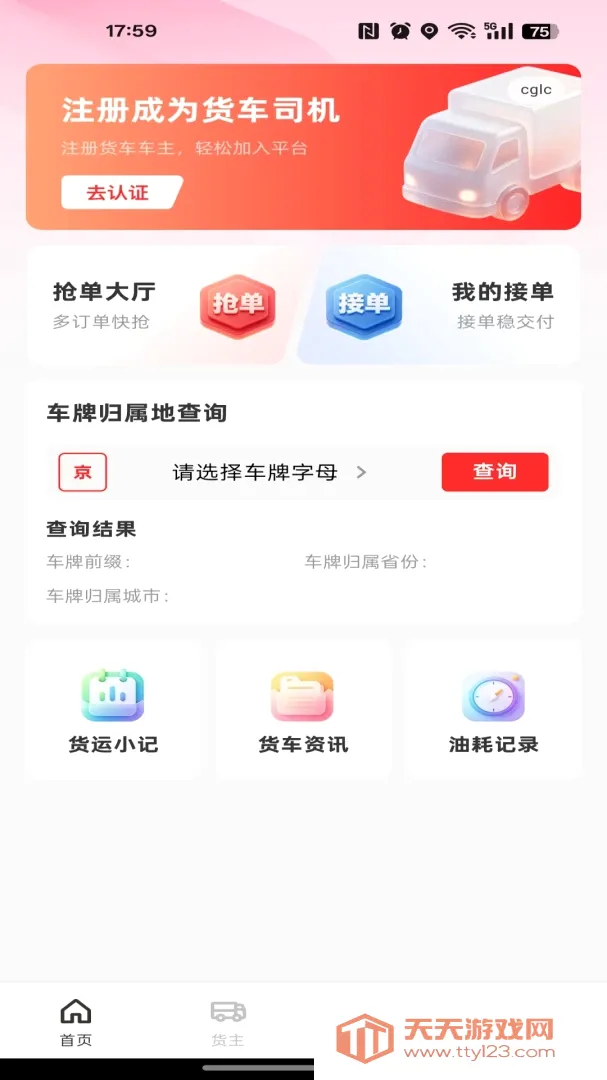Viewport: 607px width, 1080px height.
Task: Open 货车资讯
Action: [303, 711]
